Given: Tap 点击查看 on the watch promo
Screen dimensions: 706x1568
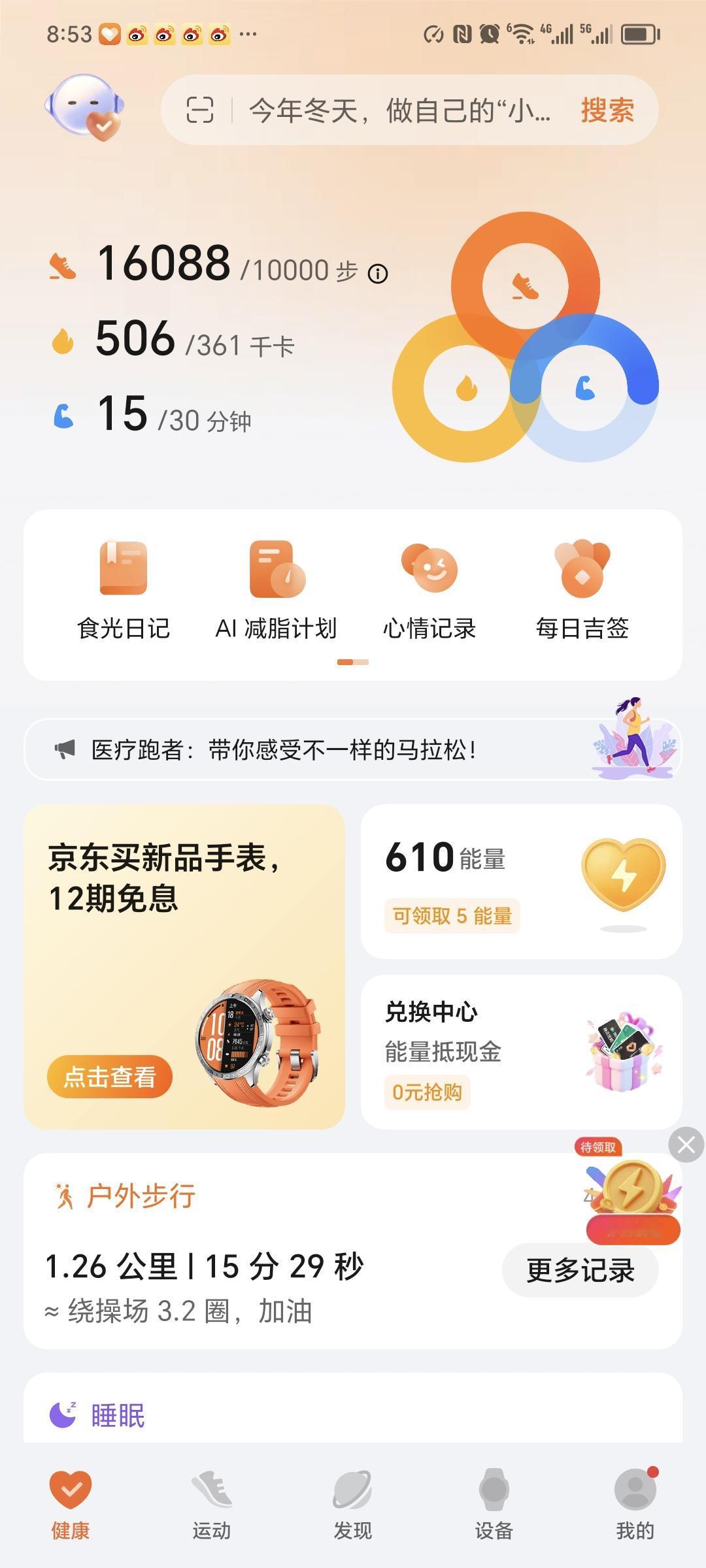Looking at the screenshot, I should pyautogui.click(x=110, y=1077).
